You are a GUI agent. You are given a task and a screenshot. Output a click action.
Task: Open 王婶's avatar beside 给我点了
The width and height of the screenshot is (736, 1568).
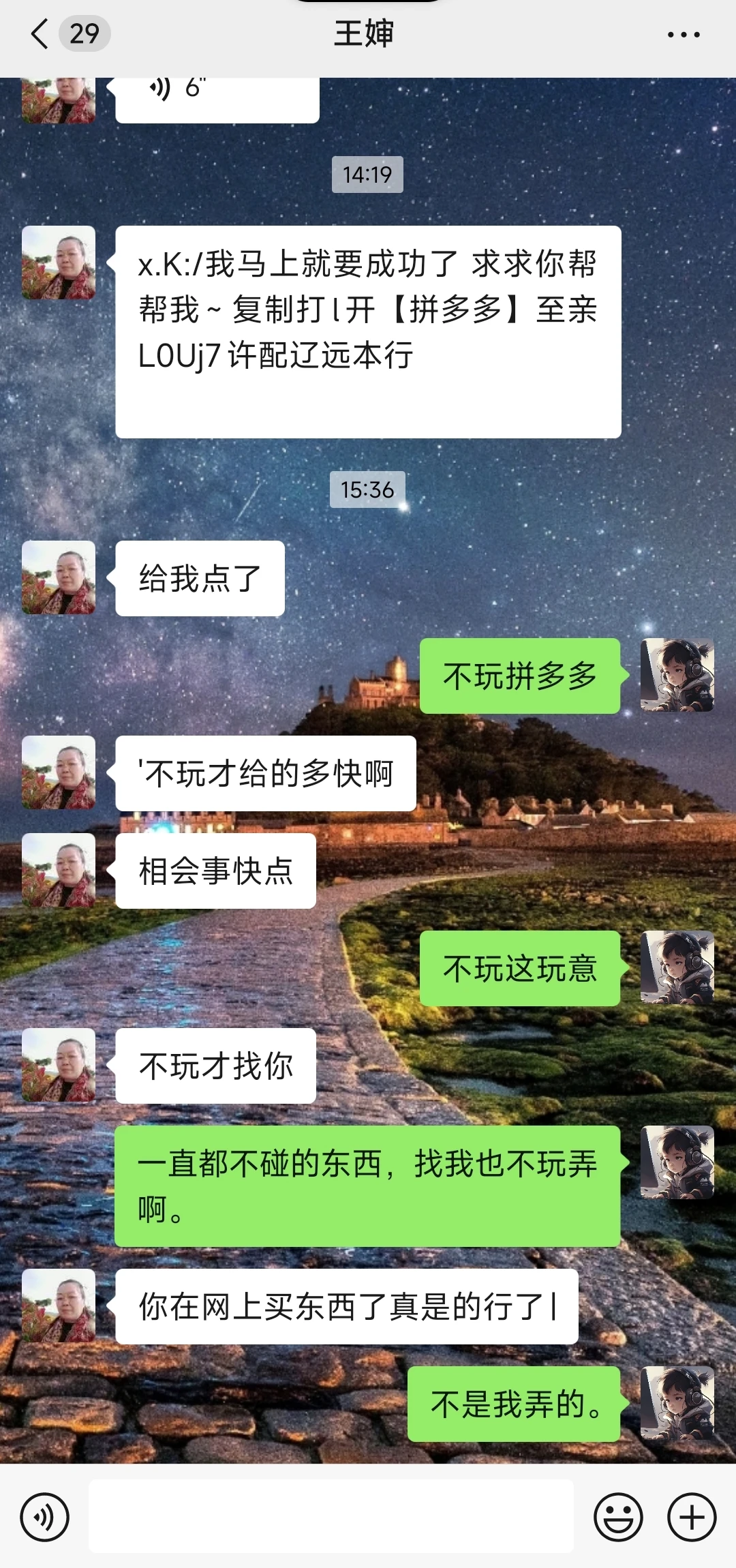pyautogui.click(x=59, y=578)
